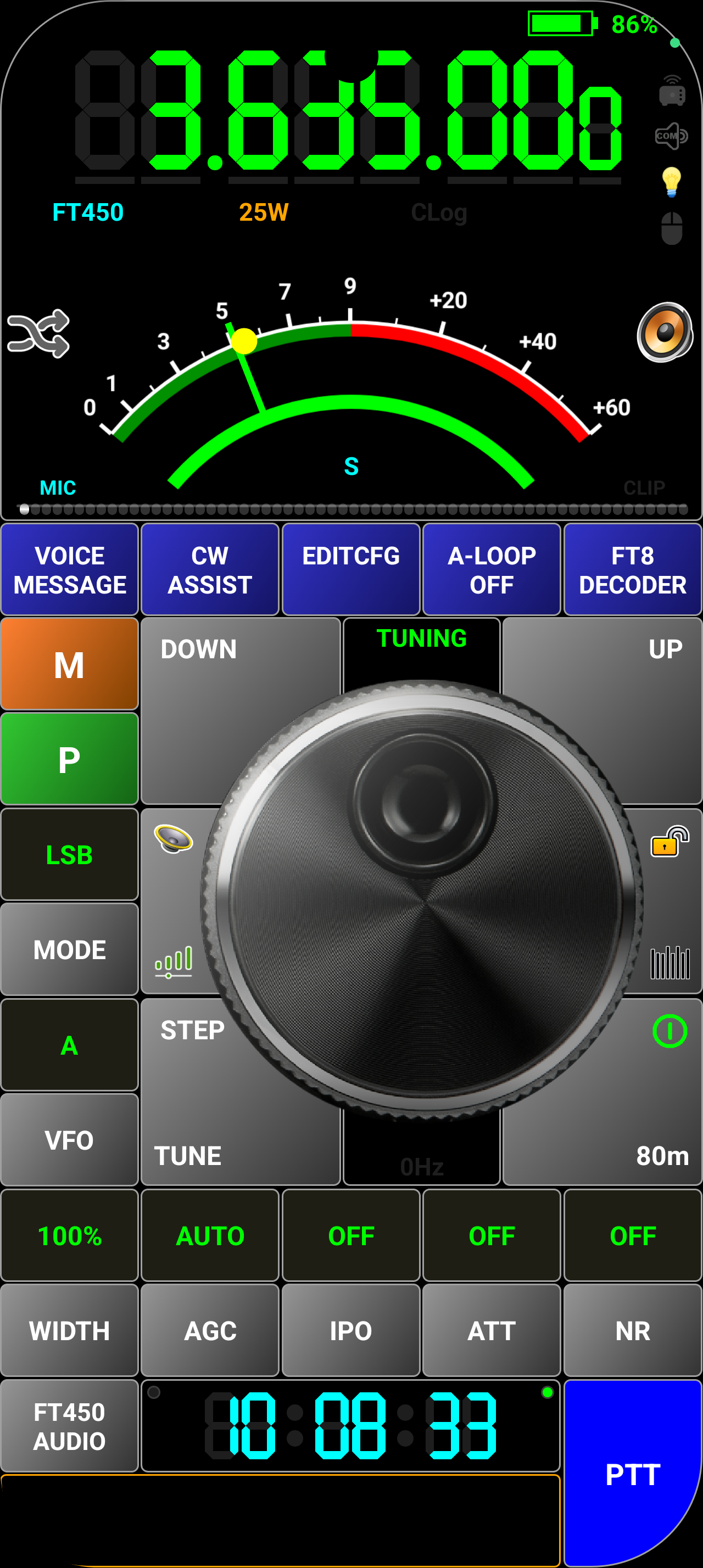Change the tuning STEP
The image size is (703, 1568).
(x=192, y=1031)
